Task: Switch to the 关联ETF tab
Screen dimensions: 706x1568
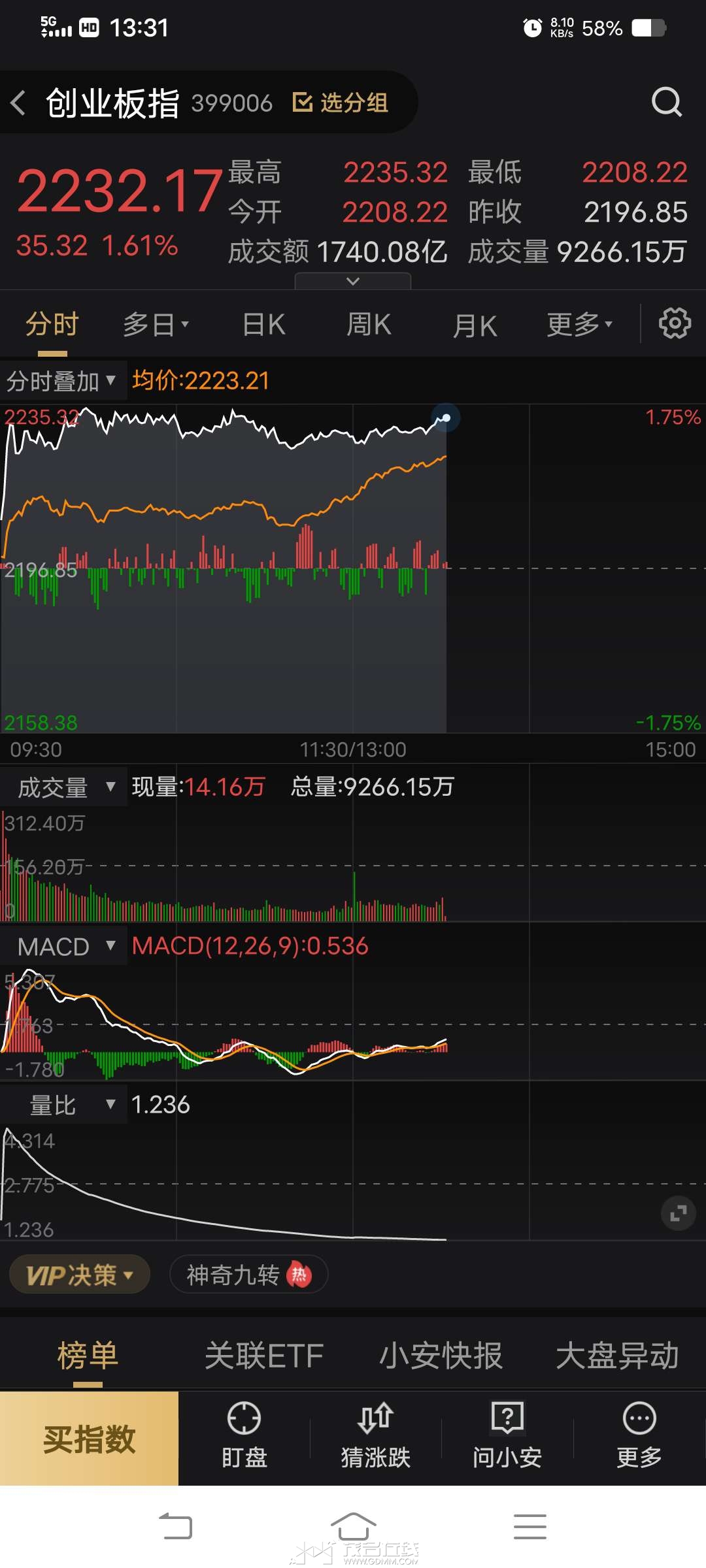Action: tap(264, 1356)
